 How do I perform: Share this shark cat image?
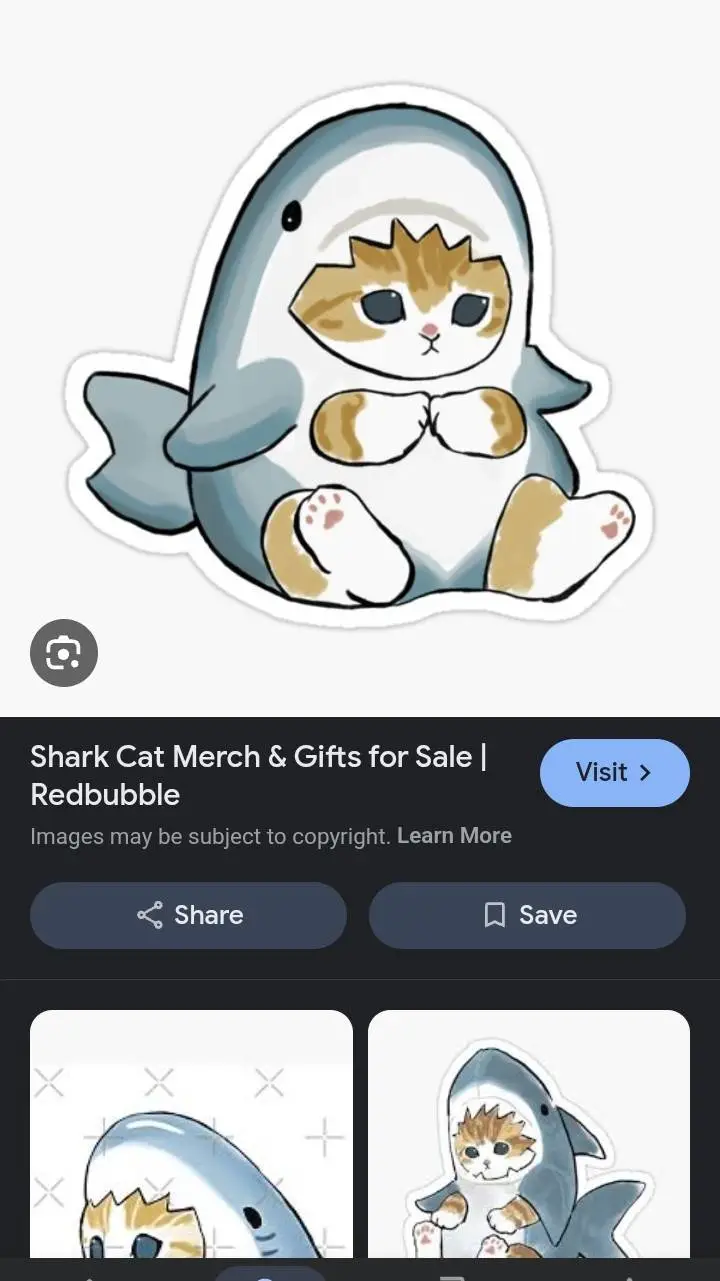click(x=189, y=915)
